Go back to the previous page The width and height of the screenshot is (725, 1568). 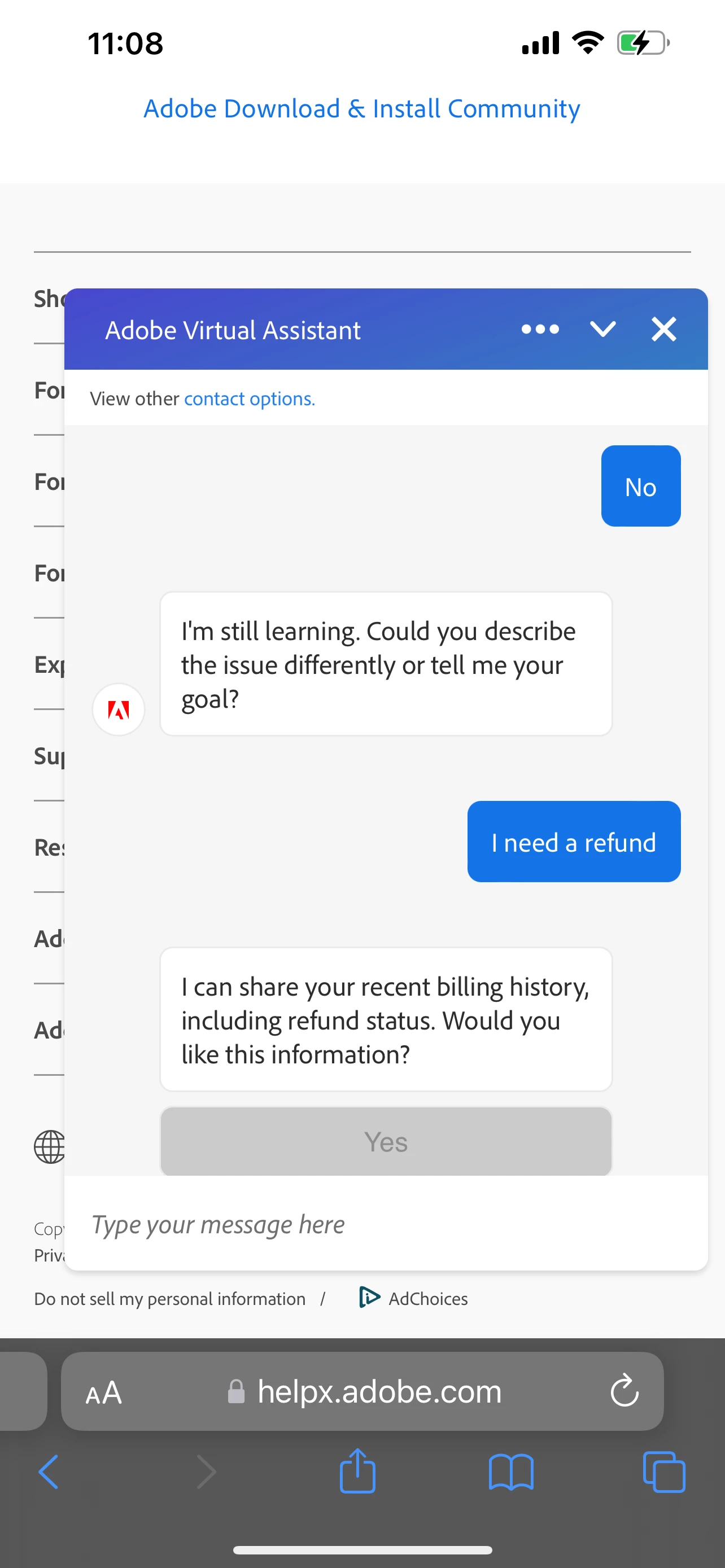coord(49,1472)
